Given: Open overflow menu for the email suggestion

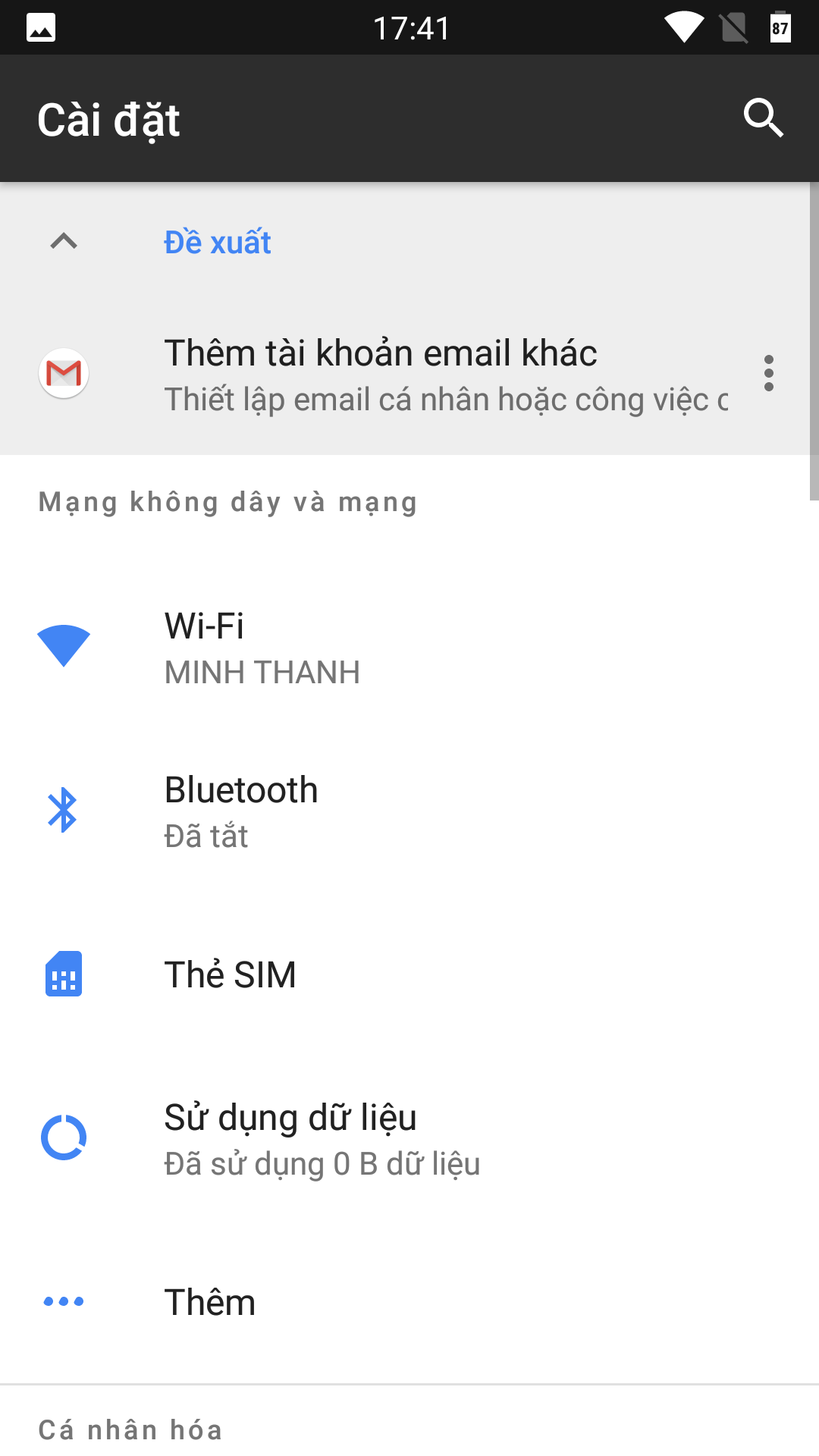Looking at the screenshot, I should (769, 373).
